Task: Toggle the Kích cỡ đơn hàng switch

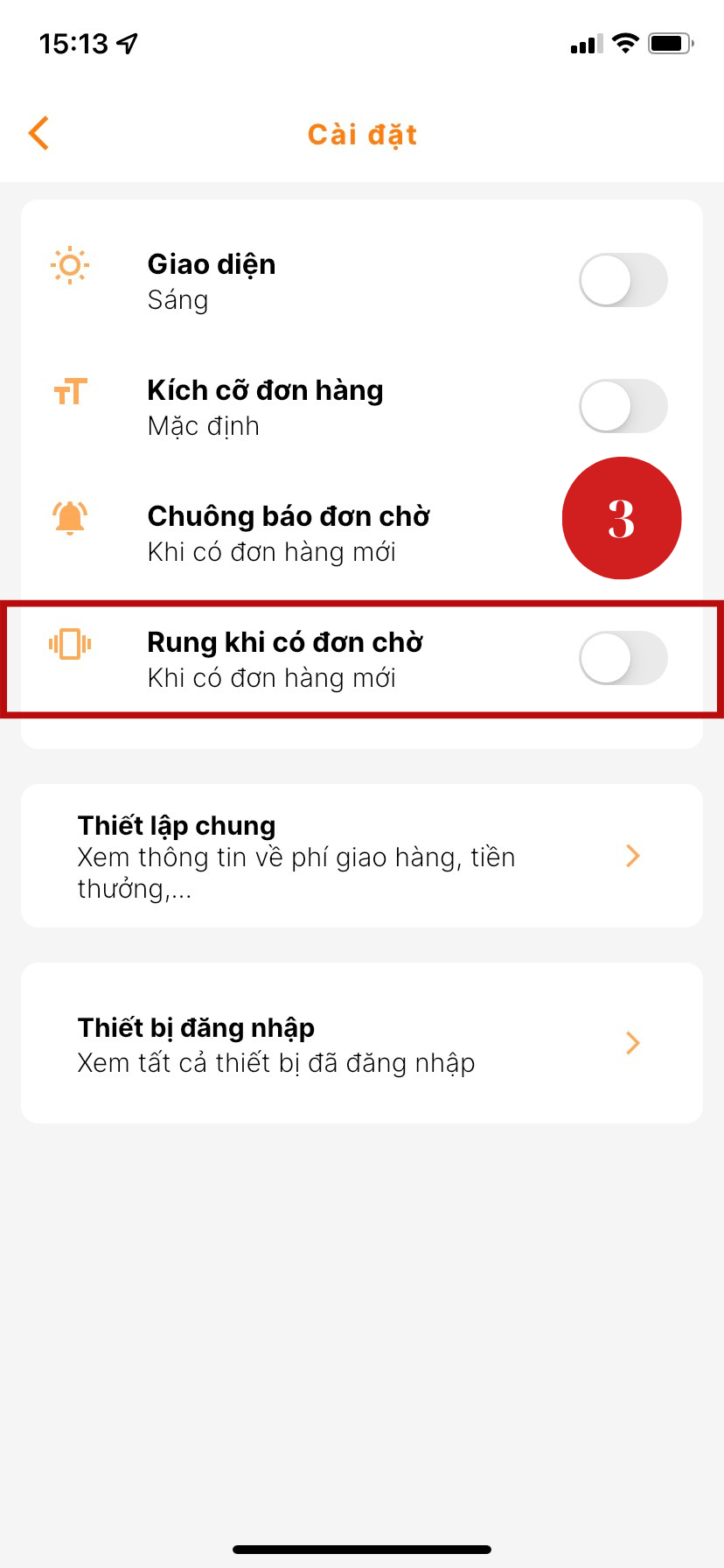Action: pos(623,406)
